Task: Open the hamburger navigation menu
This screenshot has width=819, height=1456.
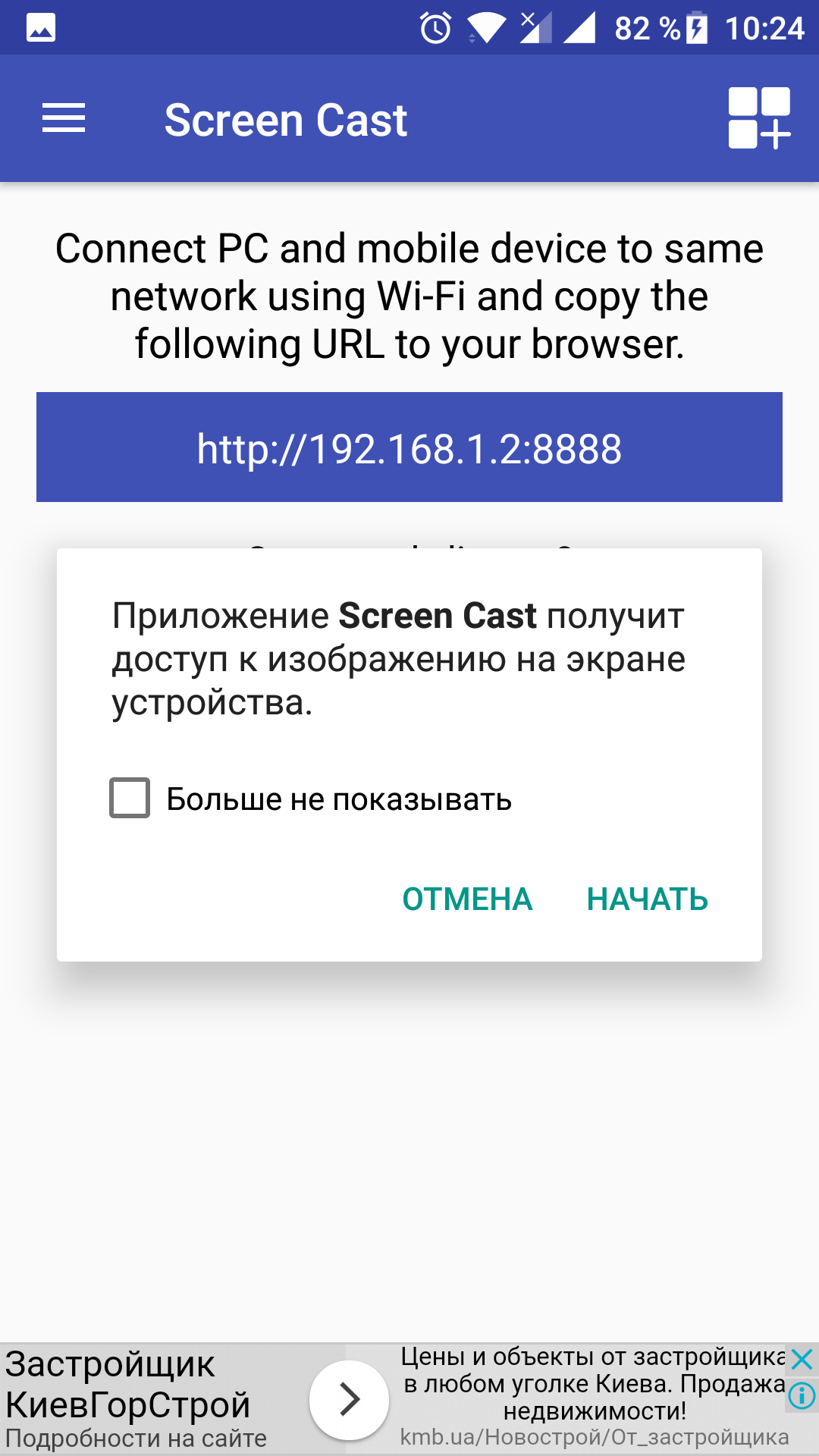Action: pyautogui.click(x=64, y=118)
